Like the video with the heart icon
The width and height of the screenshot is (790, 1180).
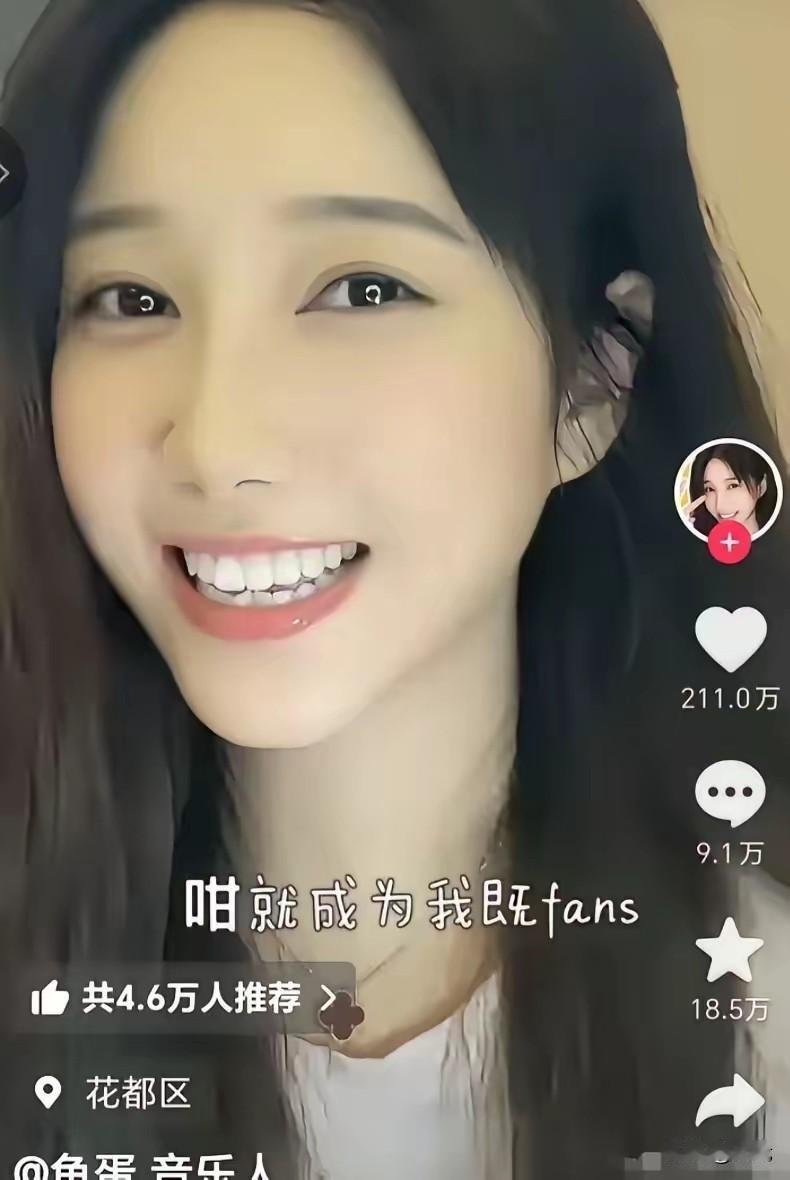click(x=730, y=640)
